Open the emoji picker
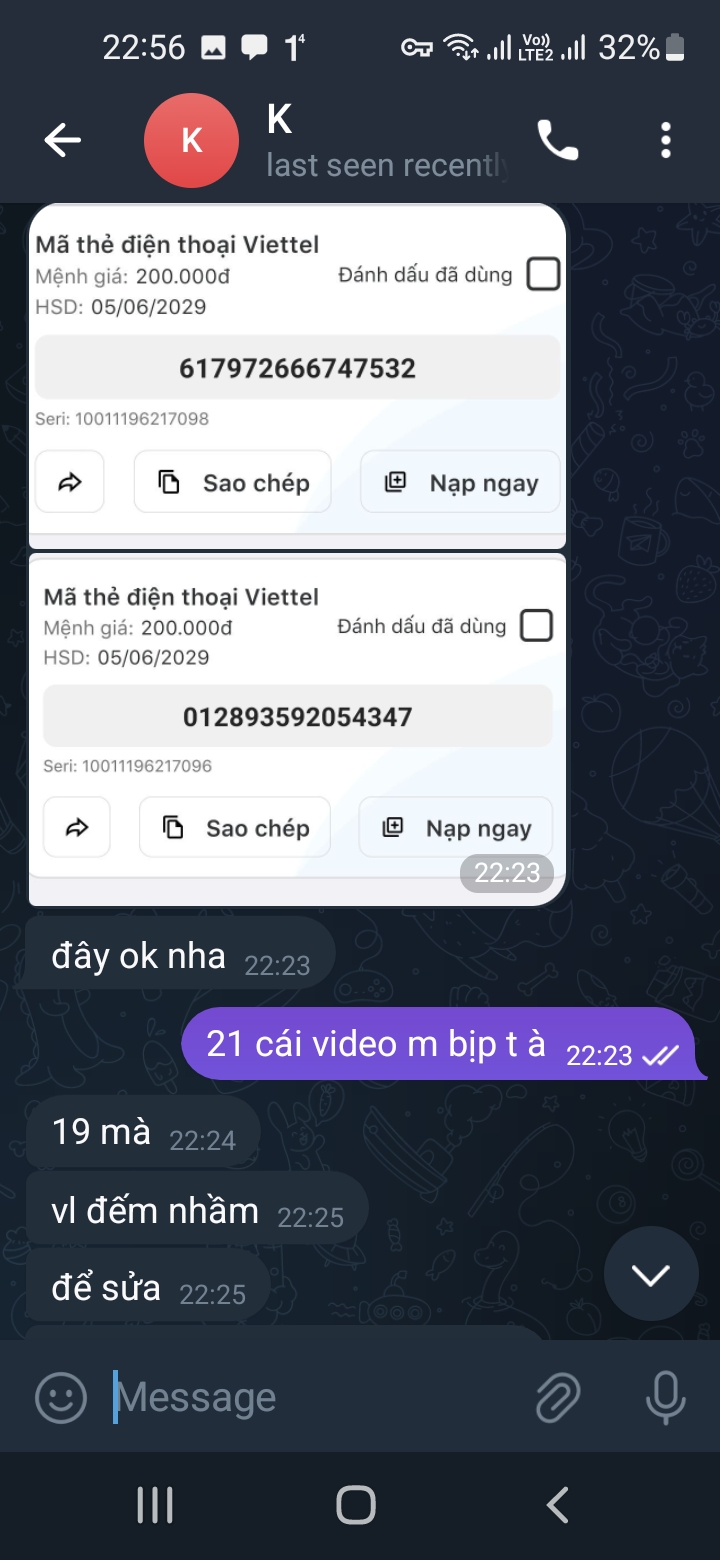Screen dimensions: 720x1560 tap(61, 1396)
